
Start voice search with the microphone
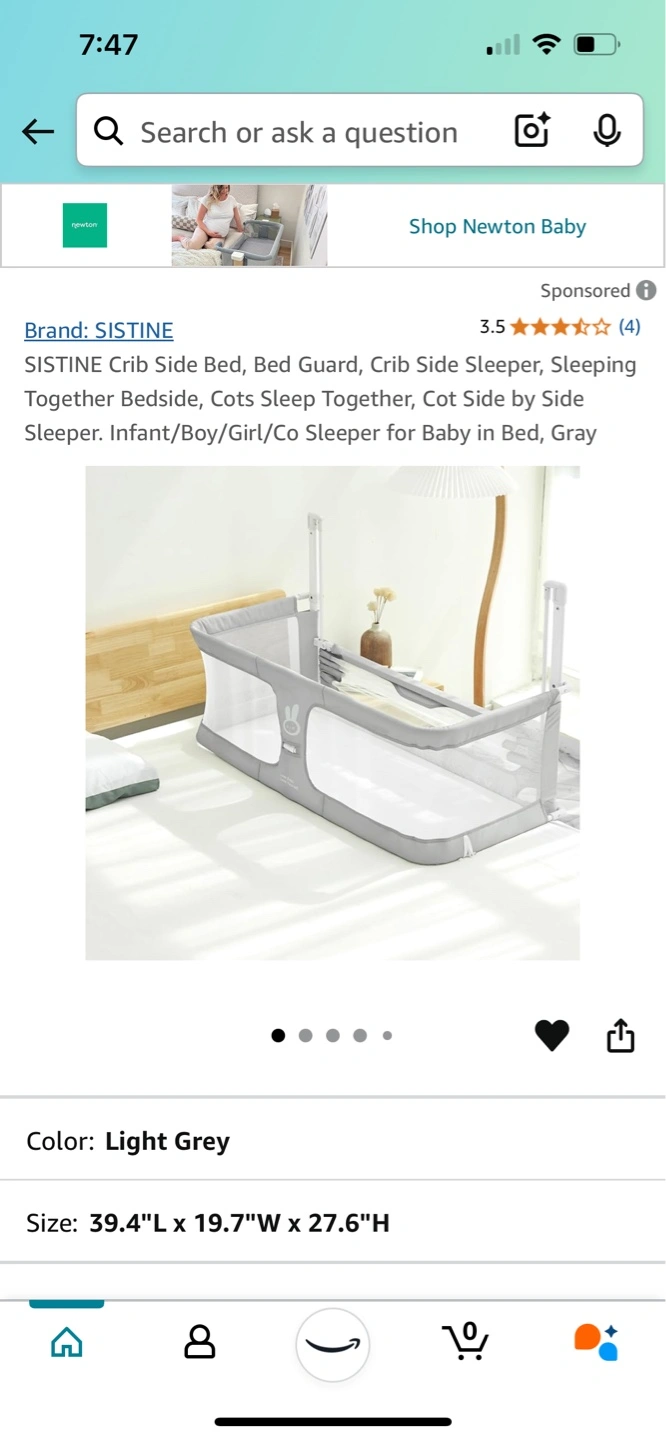tap(606, 131)
